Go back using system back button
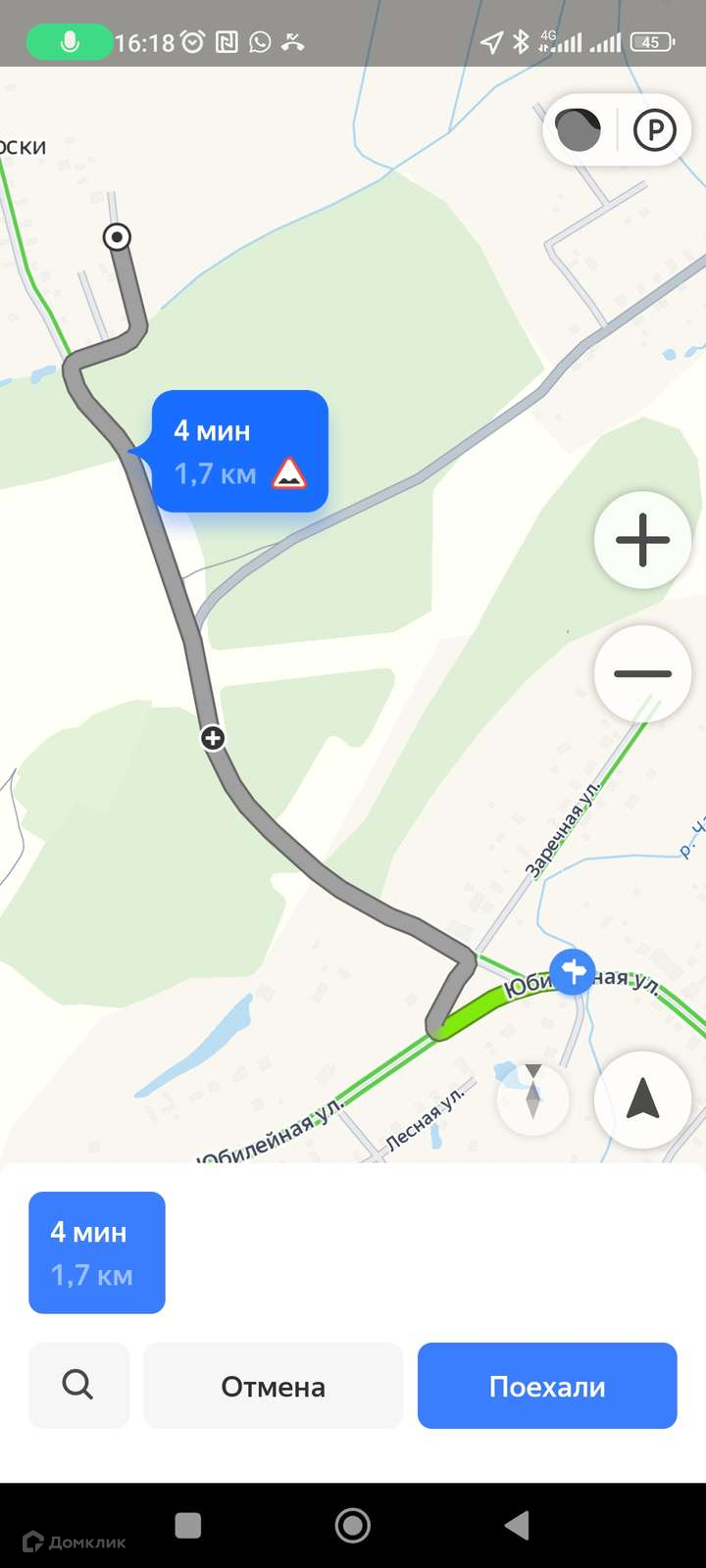This screenshot has width=706, height=1568. click(x=517, y=1525)
